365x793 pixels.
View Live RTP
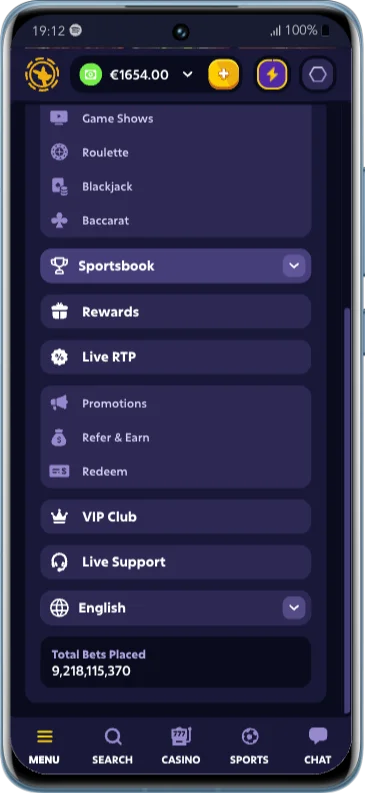coord(175,357)
